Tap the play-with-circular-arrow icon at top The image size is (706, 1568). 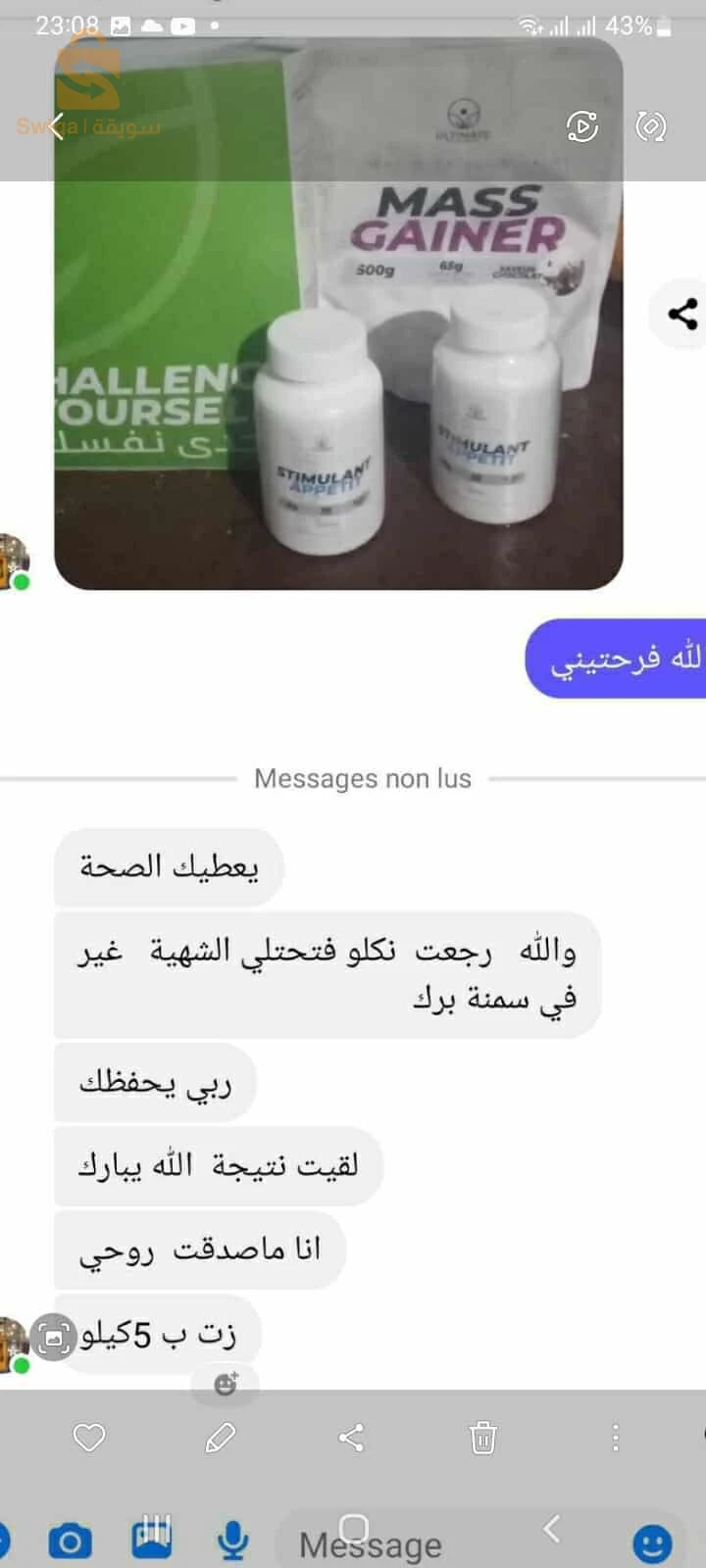[x=582, y=126]
